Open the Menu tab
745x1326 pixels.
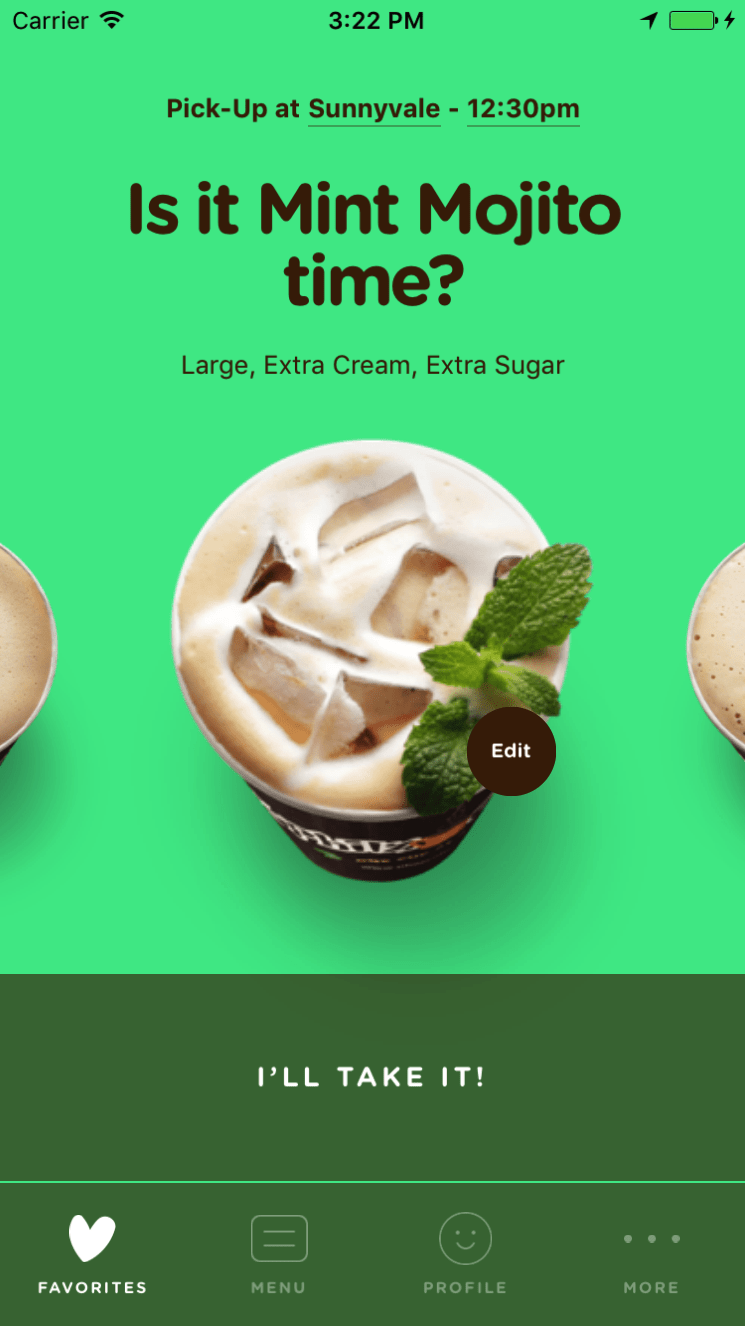279,1254
